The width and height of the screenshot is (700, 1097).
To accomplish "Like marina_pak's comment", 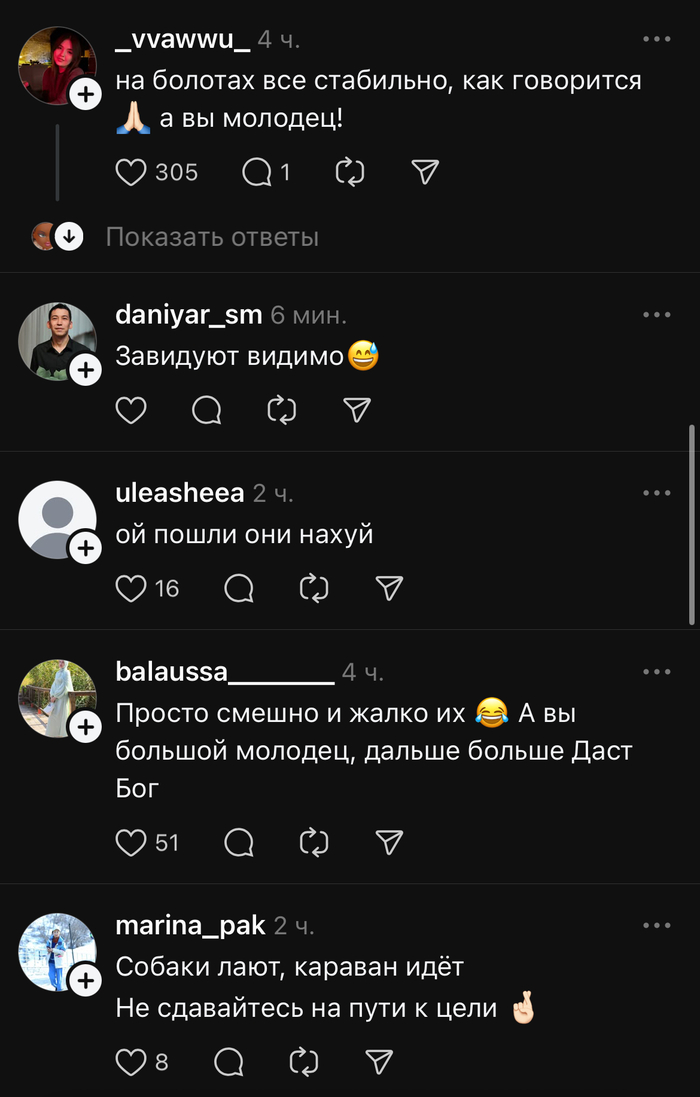I will 132,1061.
